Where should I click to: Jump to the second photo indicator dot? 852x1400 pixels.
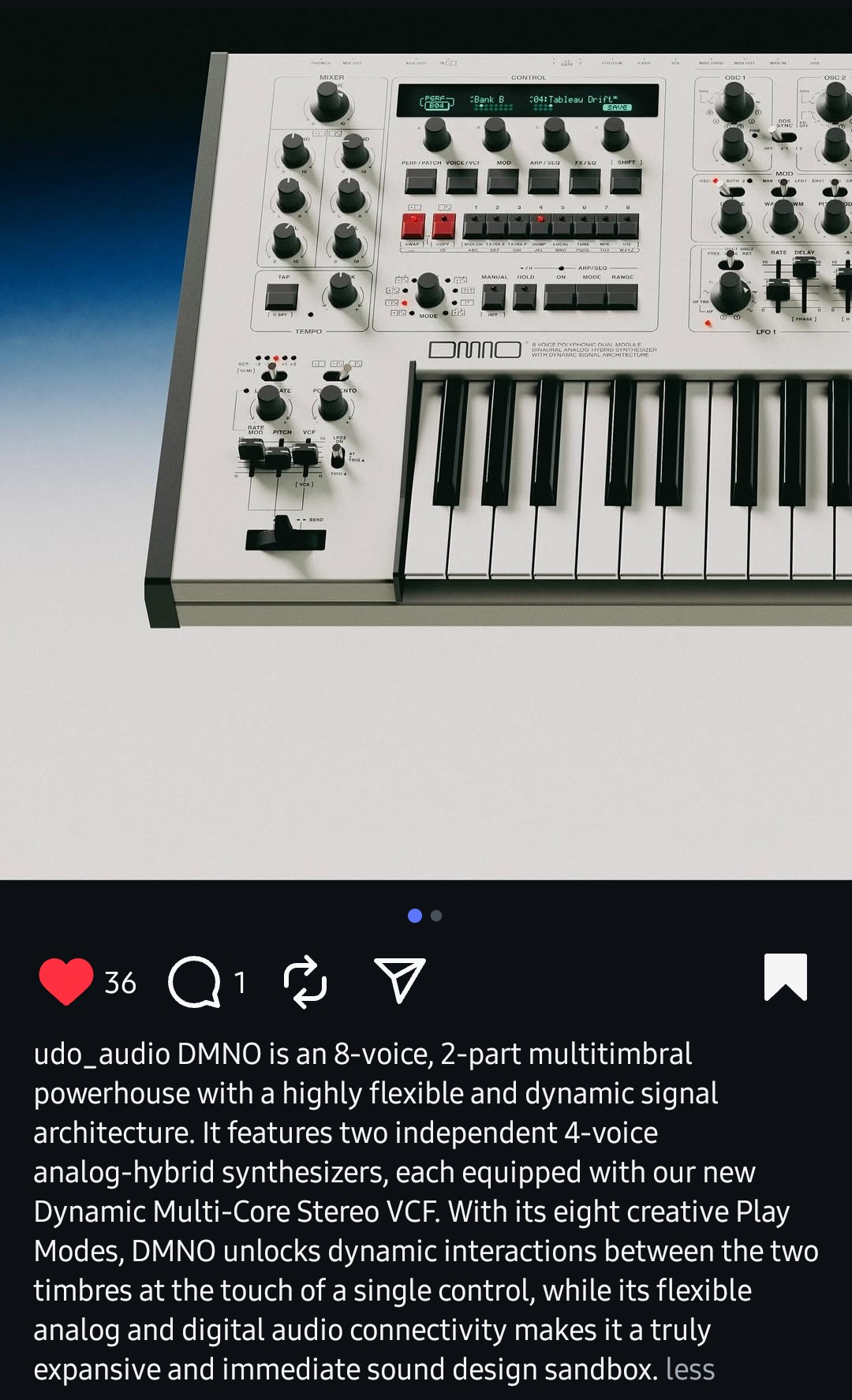point(436,916)
